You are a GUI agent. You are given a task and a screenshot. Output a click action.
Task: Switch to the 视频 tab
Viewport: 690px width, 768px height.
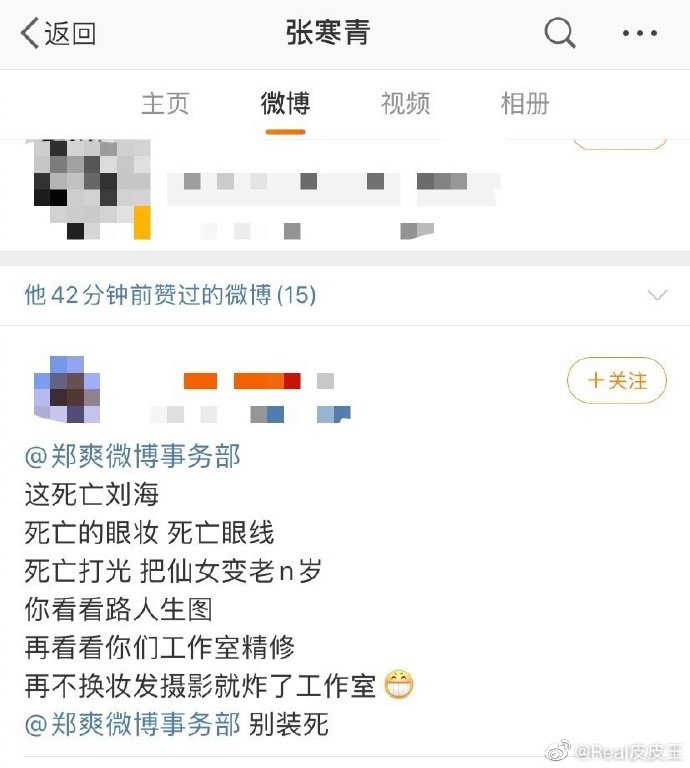click(405, 103)
